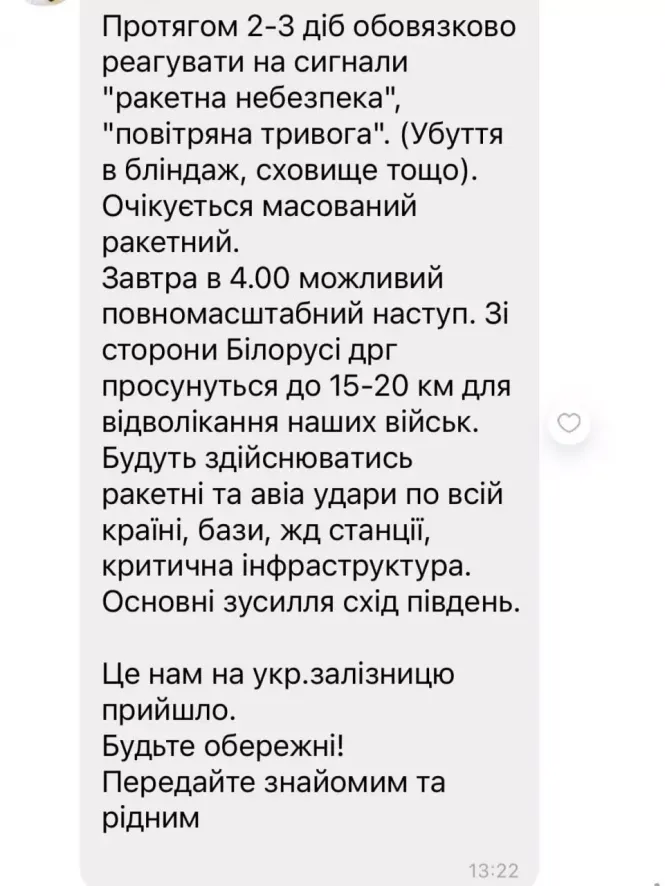
Task: Like the message with the heart icon
Action: [x=569, y=423]
